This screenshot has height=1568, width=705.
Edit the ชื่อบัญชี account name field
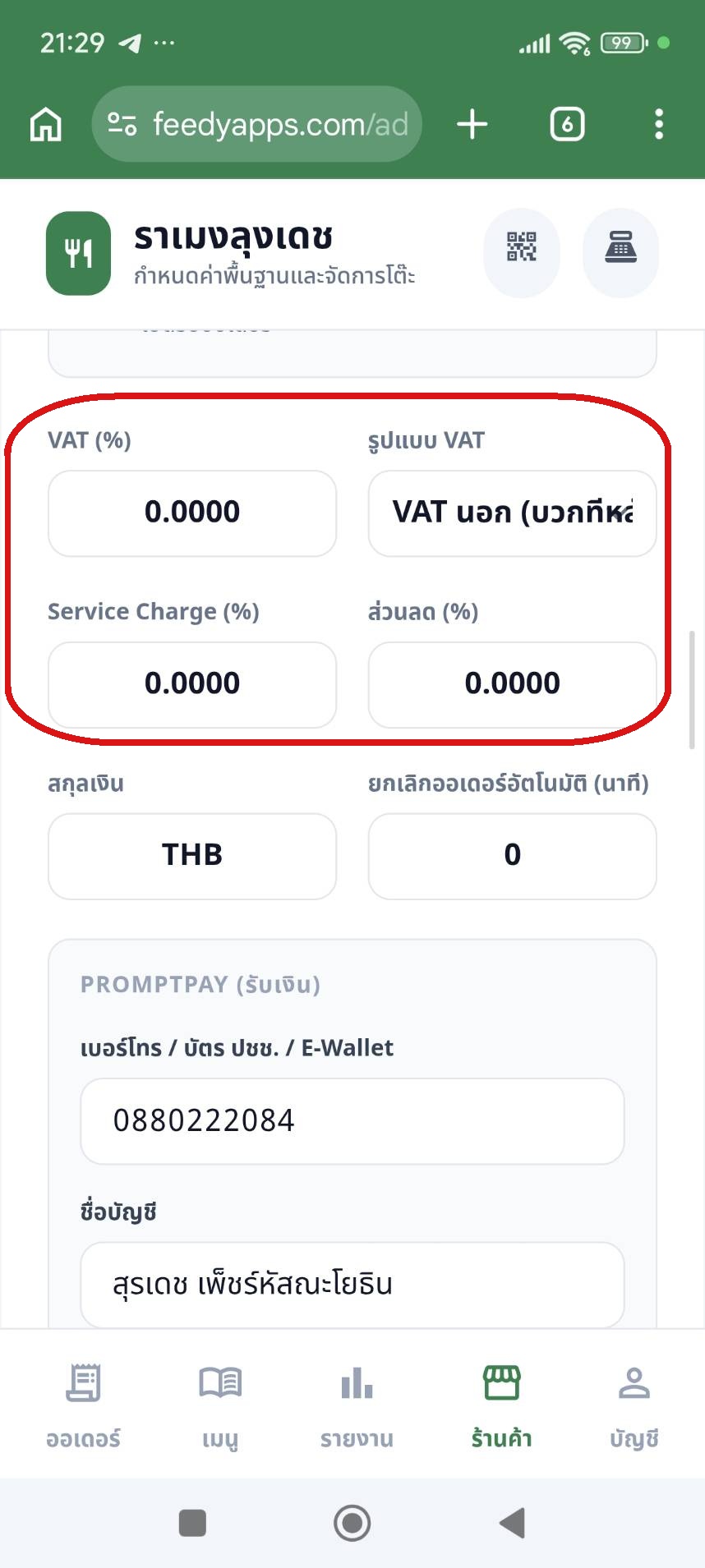(352, 1284)
